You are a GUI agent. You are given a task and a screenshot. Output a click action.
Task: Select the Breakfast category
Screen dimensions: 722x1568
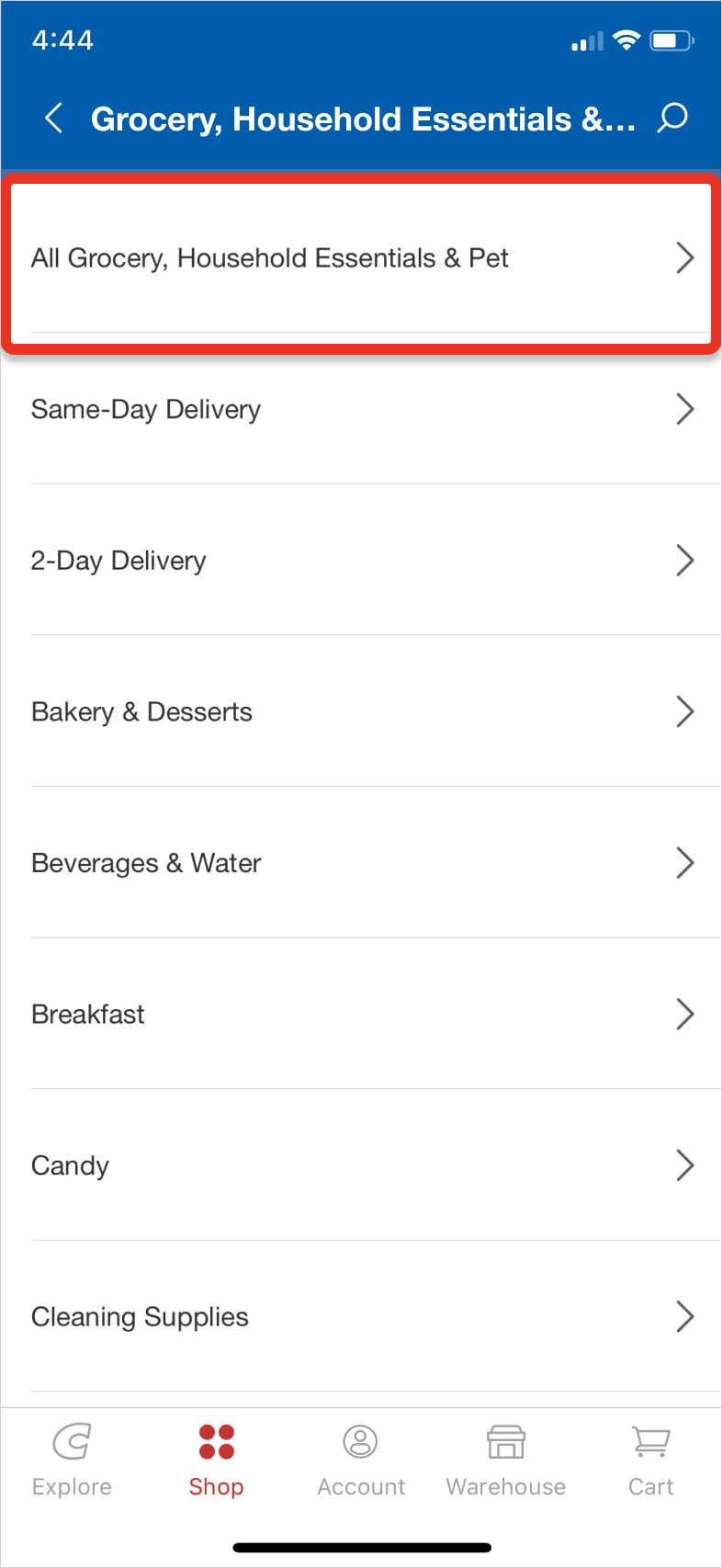(361, 1014)
